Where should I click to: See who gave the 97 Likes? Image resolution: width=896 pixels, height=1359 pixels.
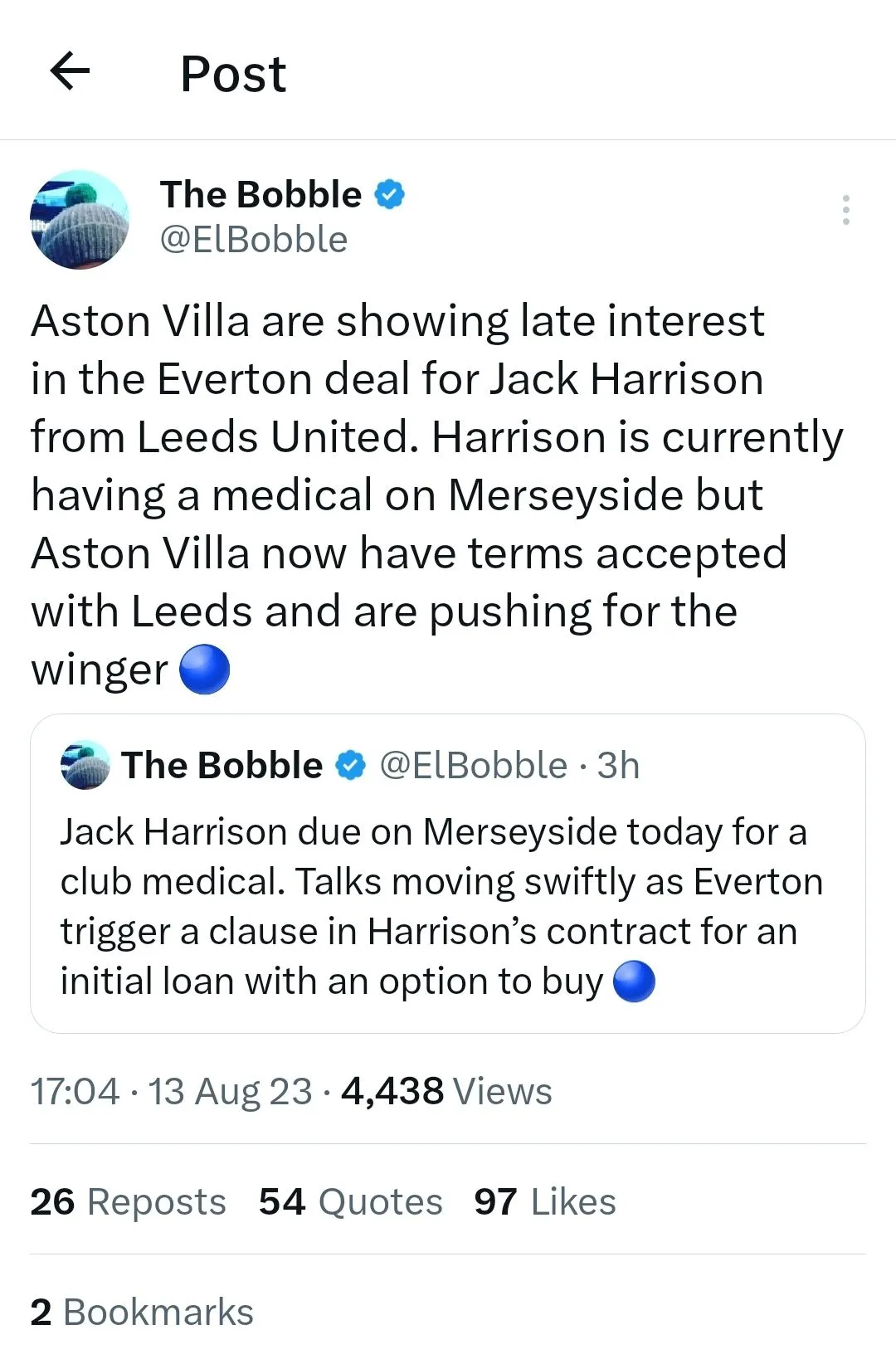[544, 1201]
